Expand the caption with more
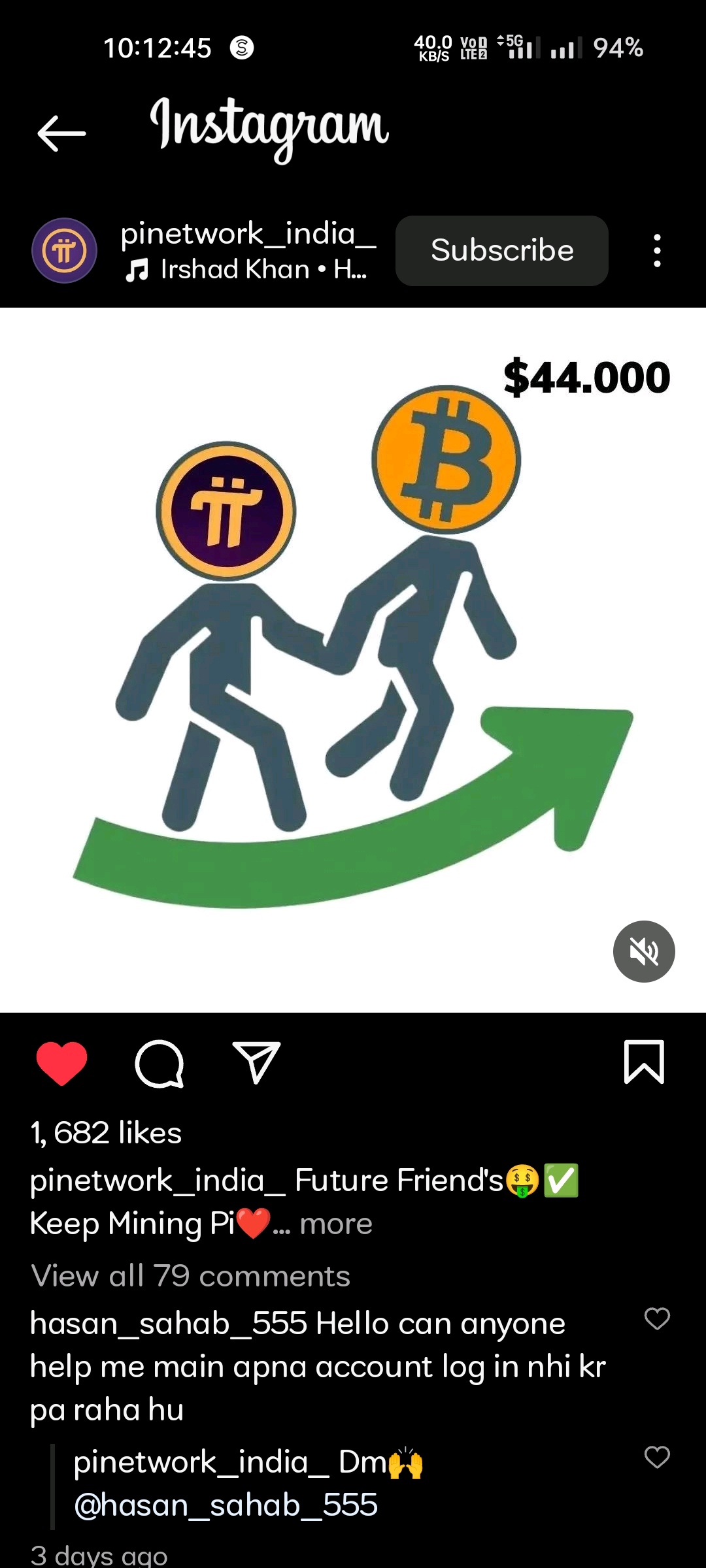 pyautogui.click(x=335, y=1224)
